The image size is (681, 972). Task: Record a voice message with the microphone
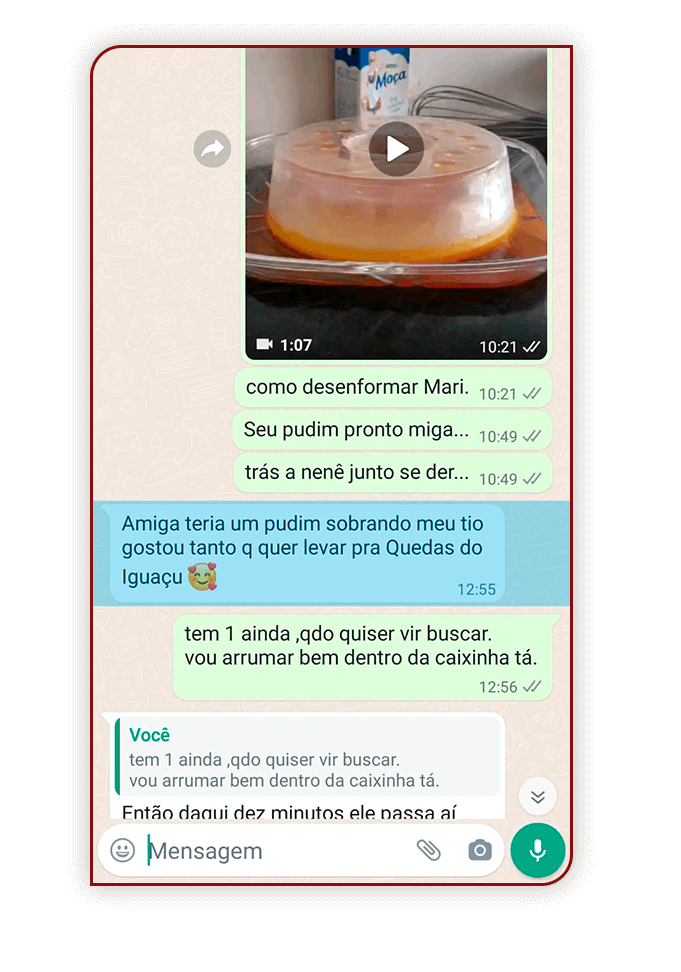coord(538,851)
